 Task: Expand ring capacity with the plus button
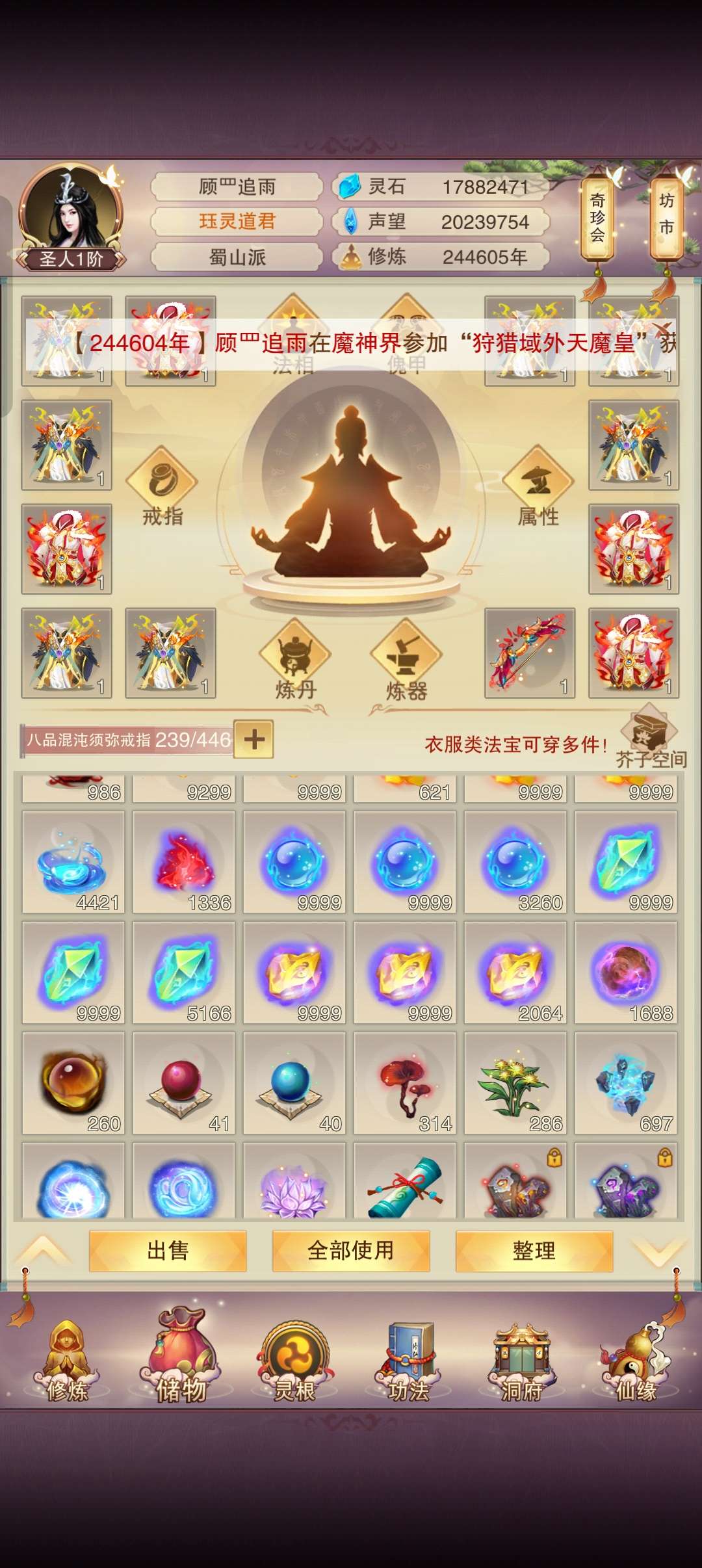[x=253, y=739]
